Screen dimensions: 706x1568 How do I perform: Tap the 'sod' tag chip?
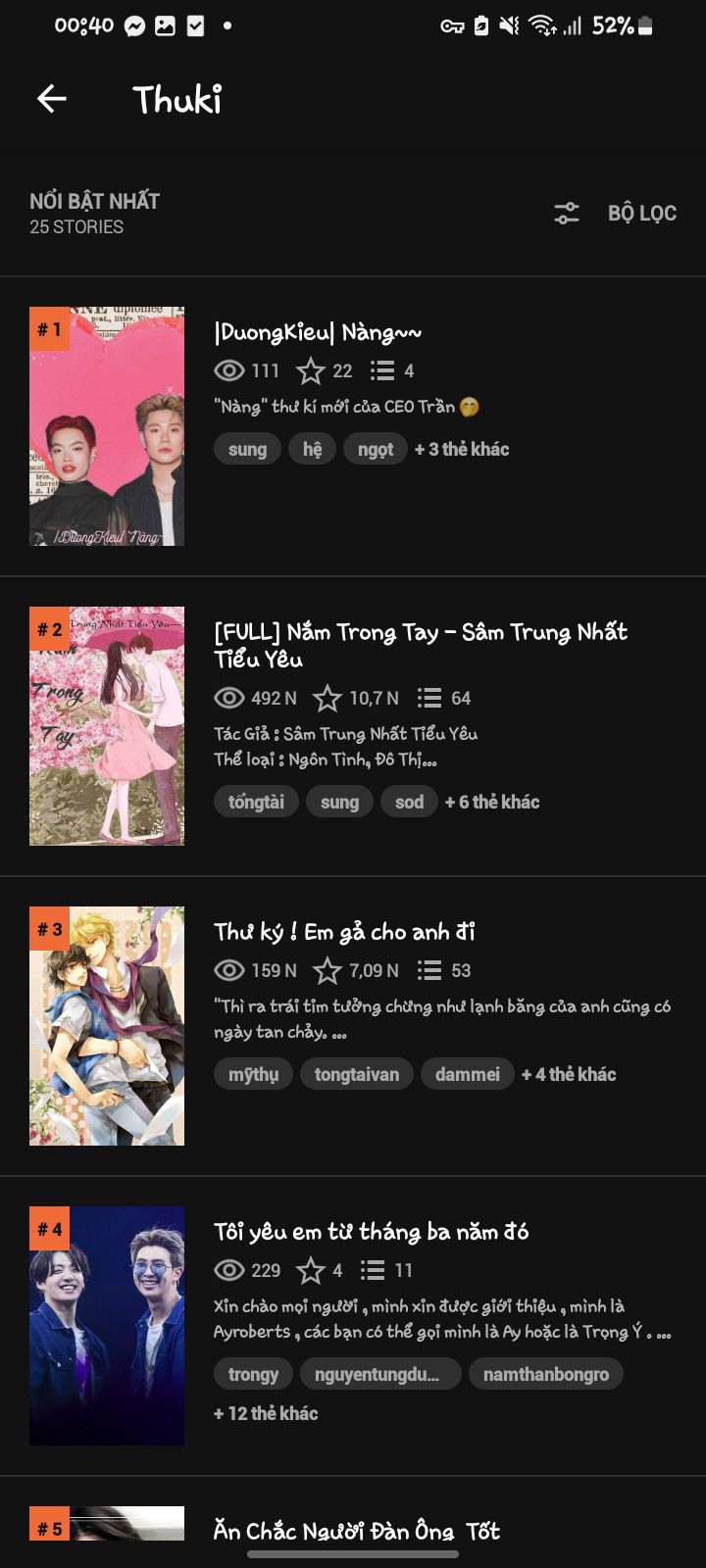click(x=409, y=802)
